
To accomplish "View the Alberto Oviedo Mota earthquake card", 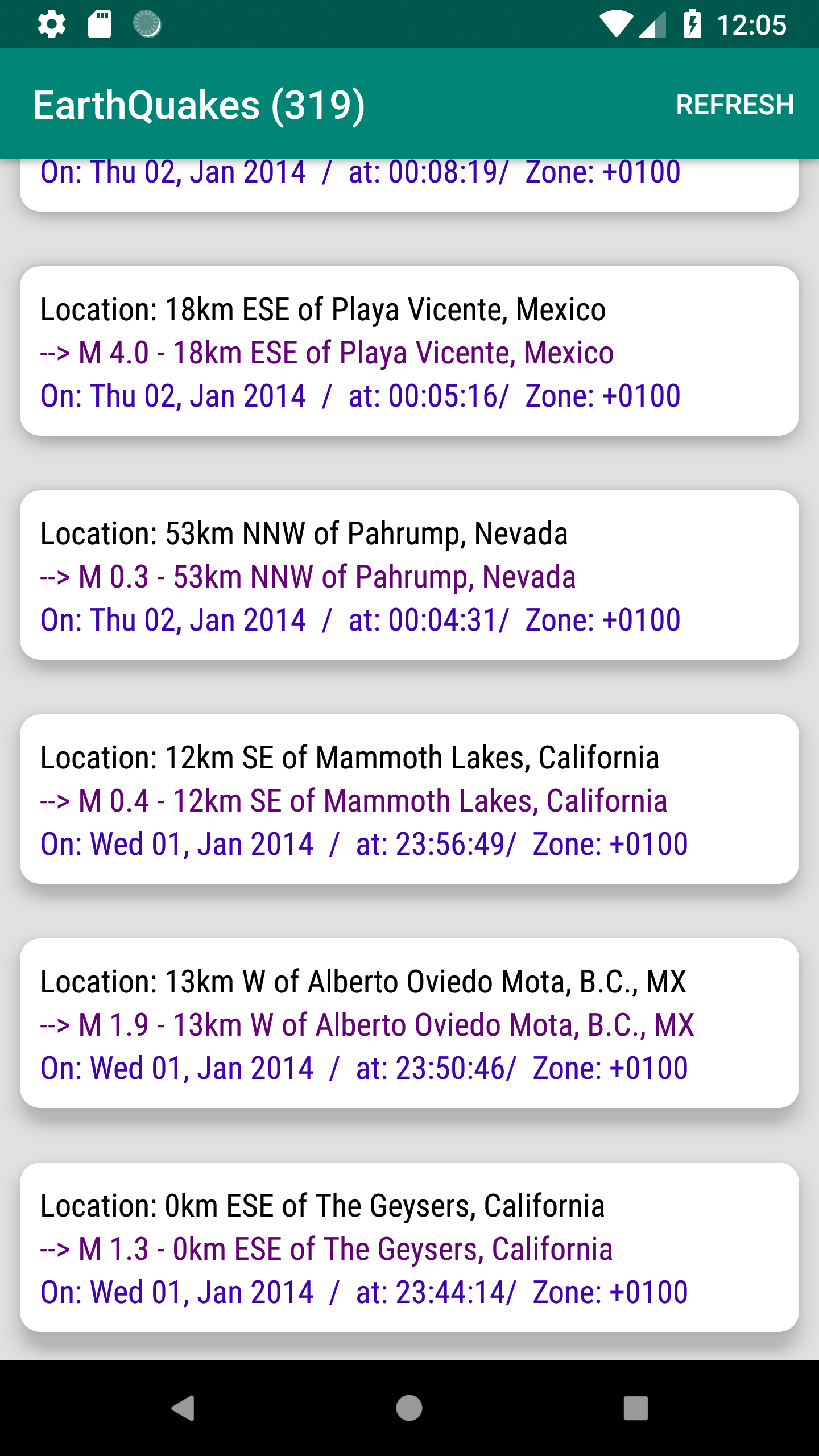I will point(409,1024).
